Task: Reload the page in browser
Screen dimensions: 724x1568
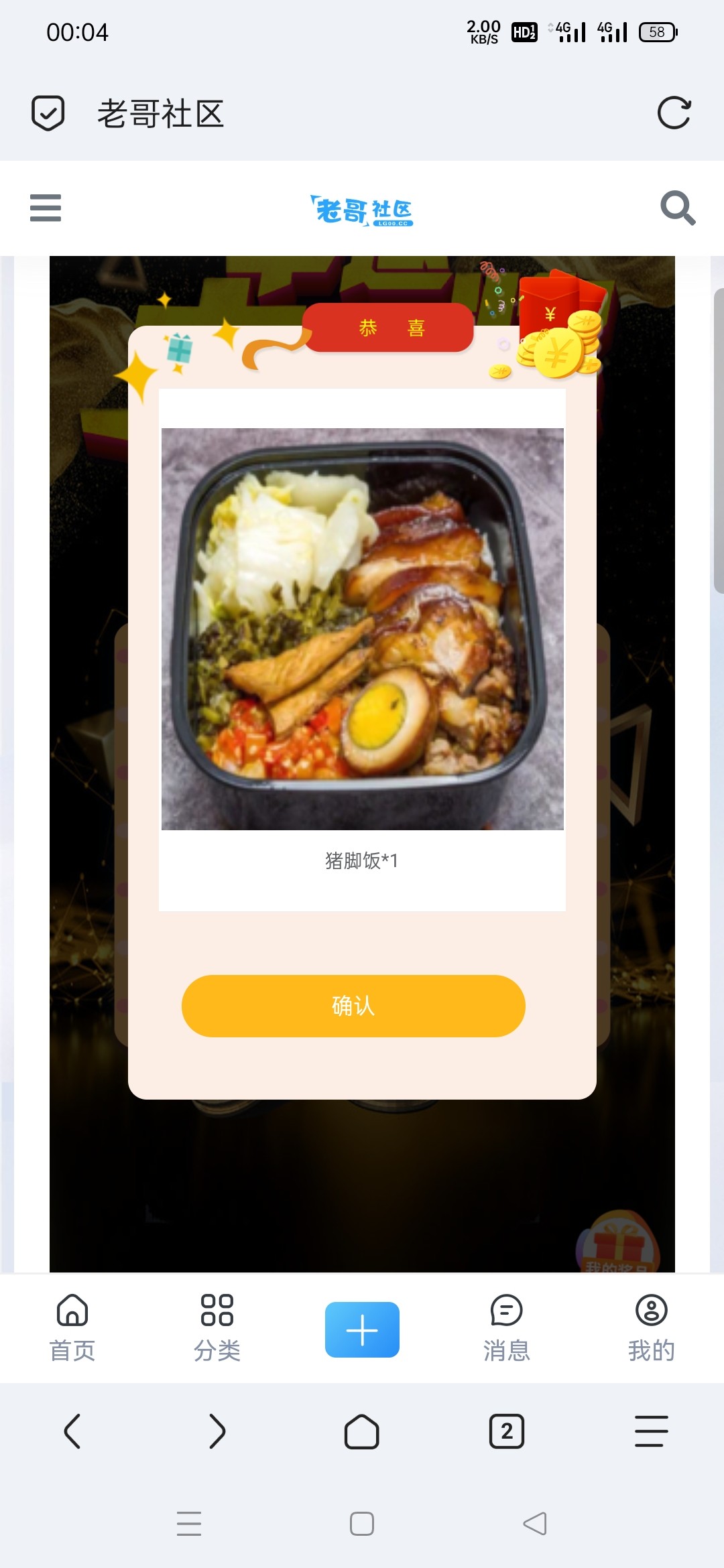Action: point(674,113)
